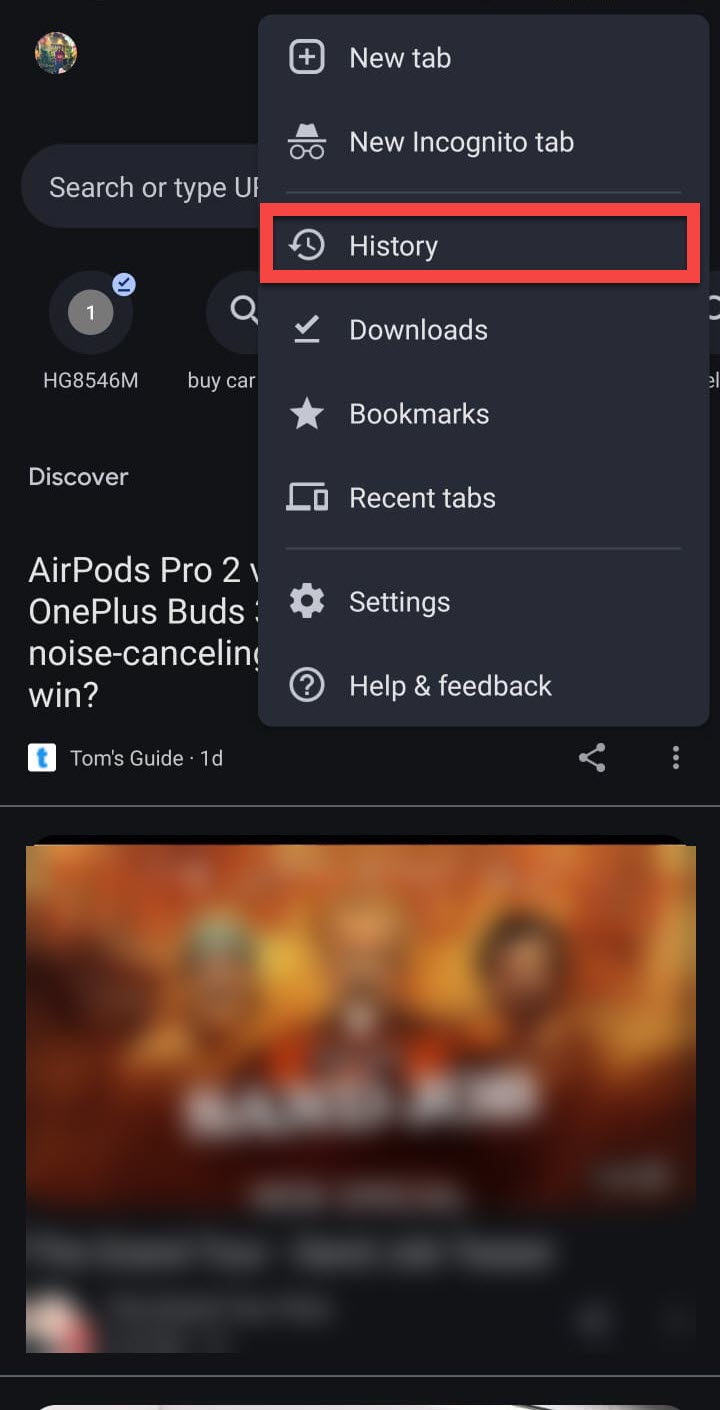Open Recent tabs
Screen dimensions: 720x1410
tap(421, 498)
